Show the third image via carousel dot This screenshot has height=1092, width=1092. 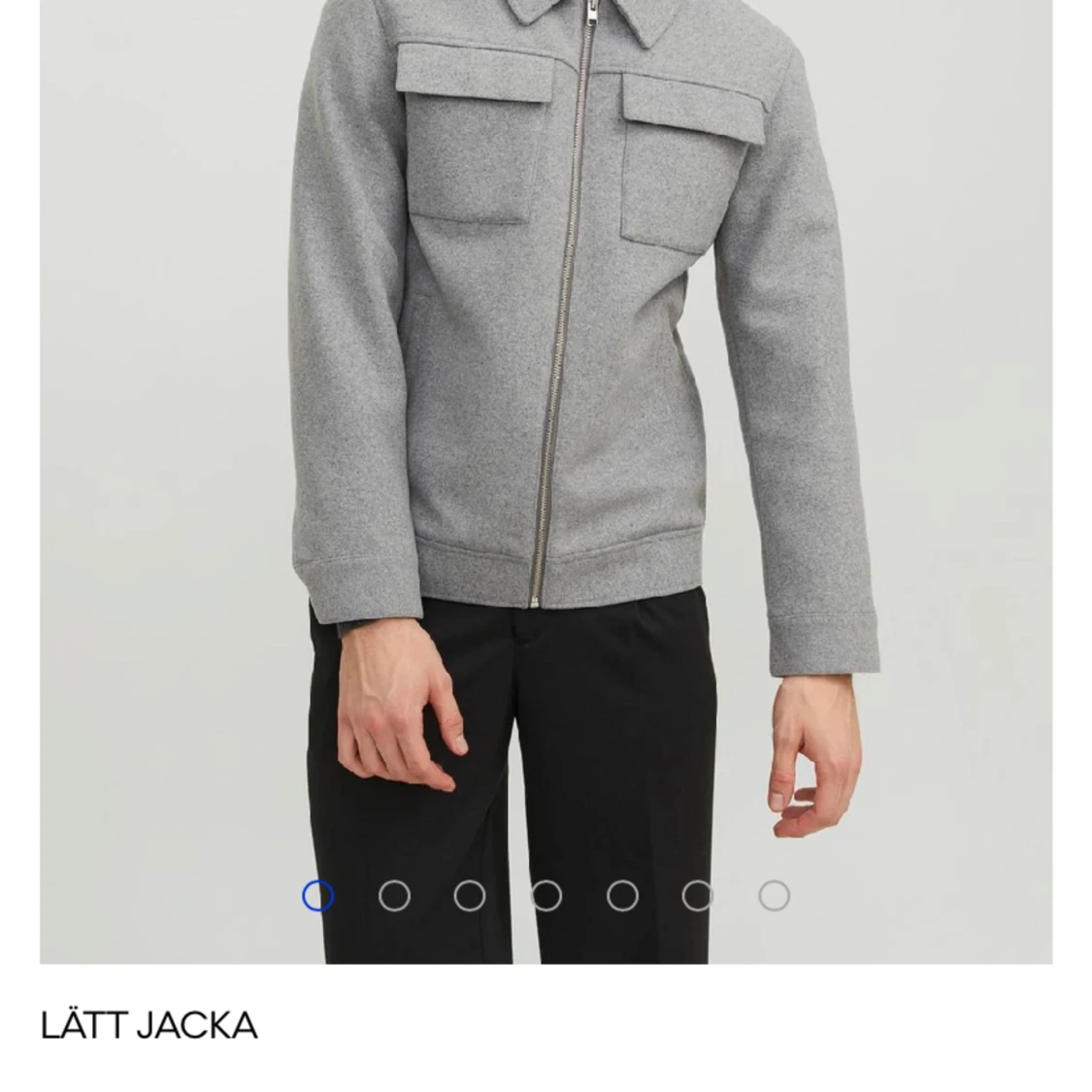coord(470,896)
